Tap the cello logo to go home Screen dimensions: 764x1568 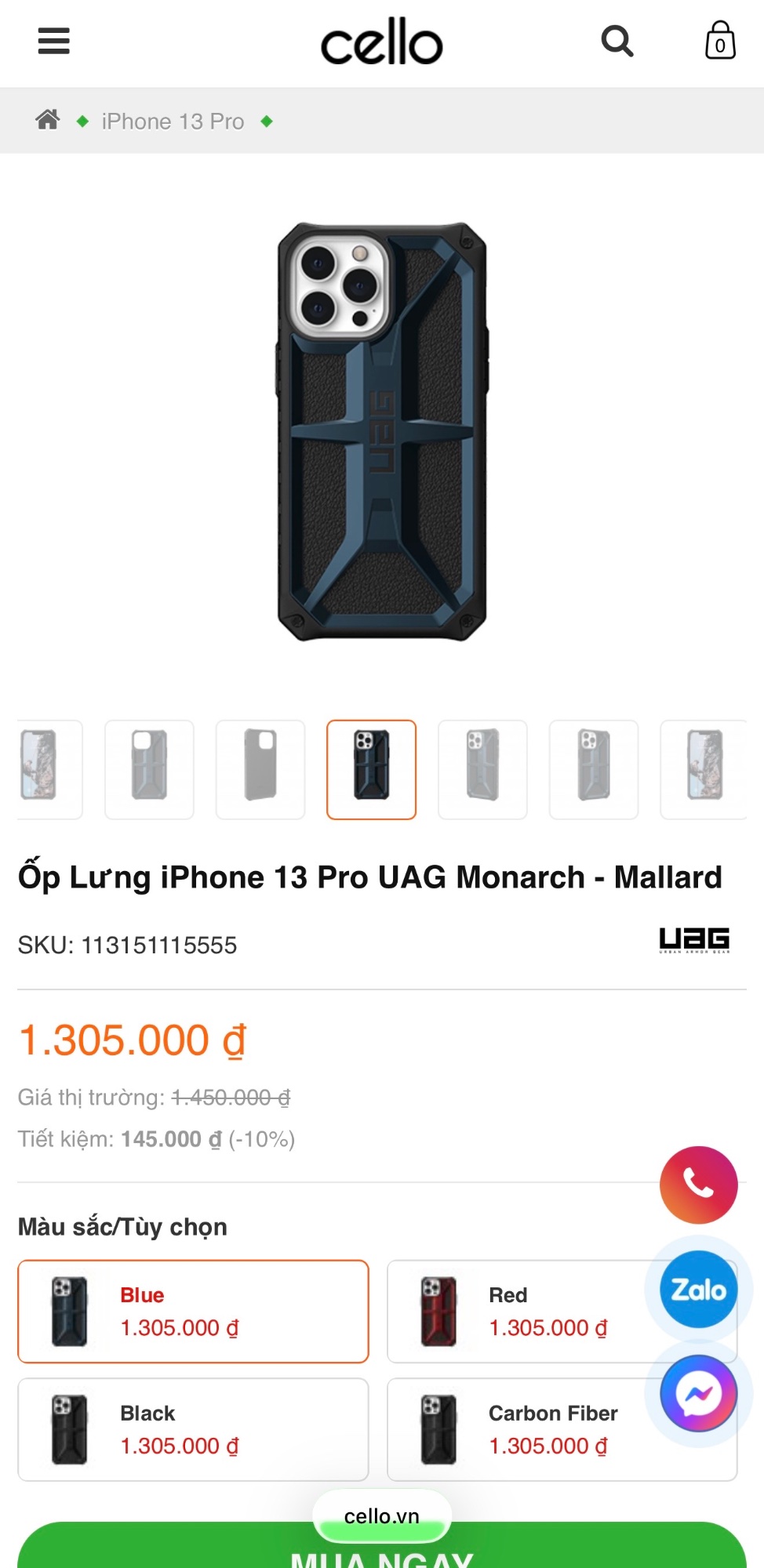point(382,42)
